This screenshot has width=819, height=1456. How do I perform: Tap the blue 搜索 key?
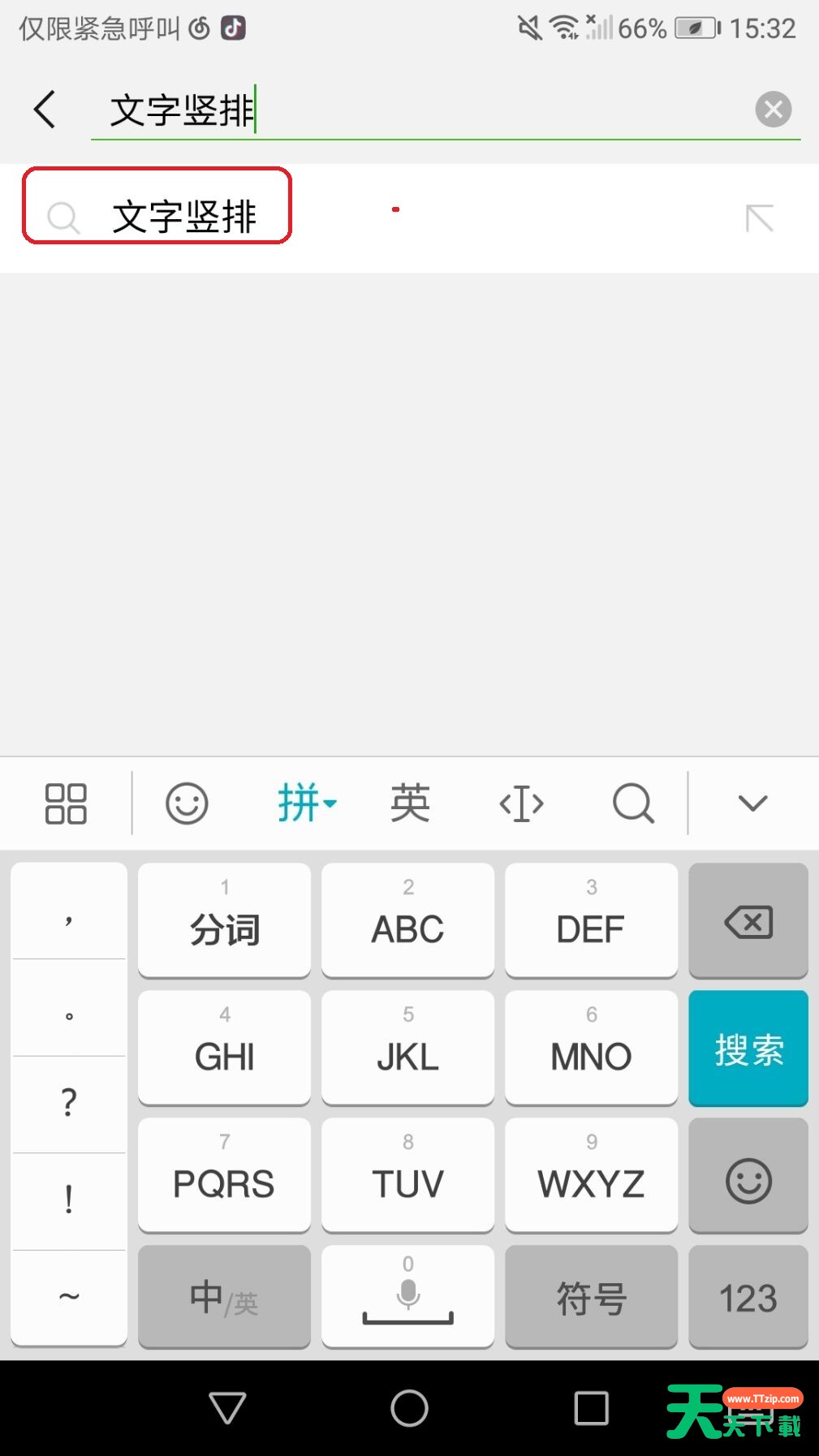point(748,1048)
